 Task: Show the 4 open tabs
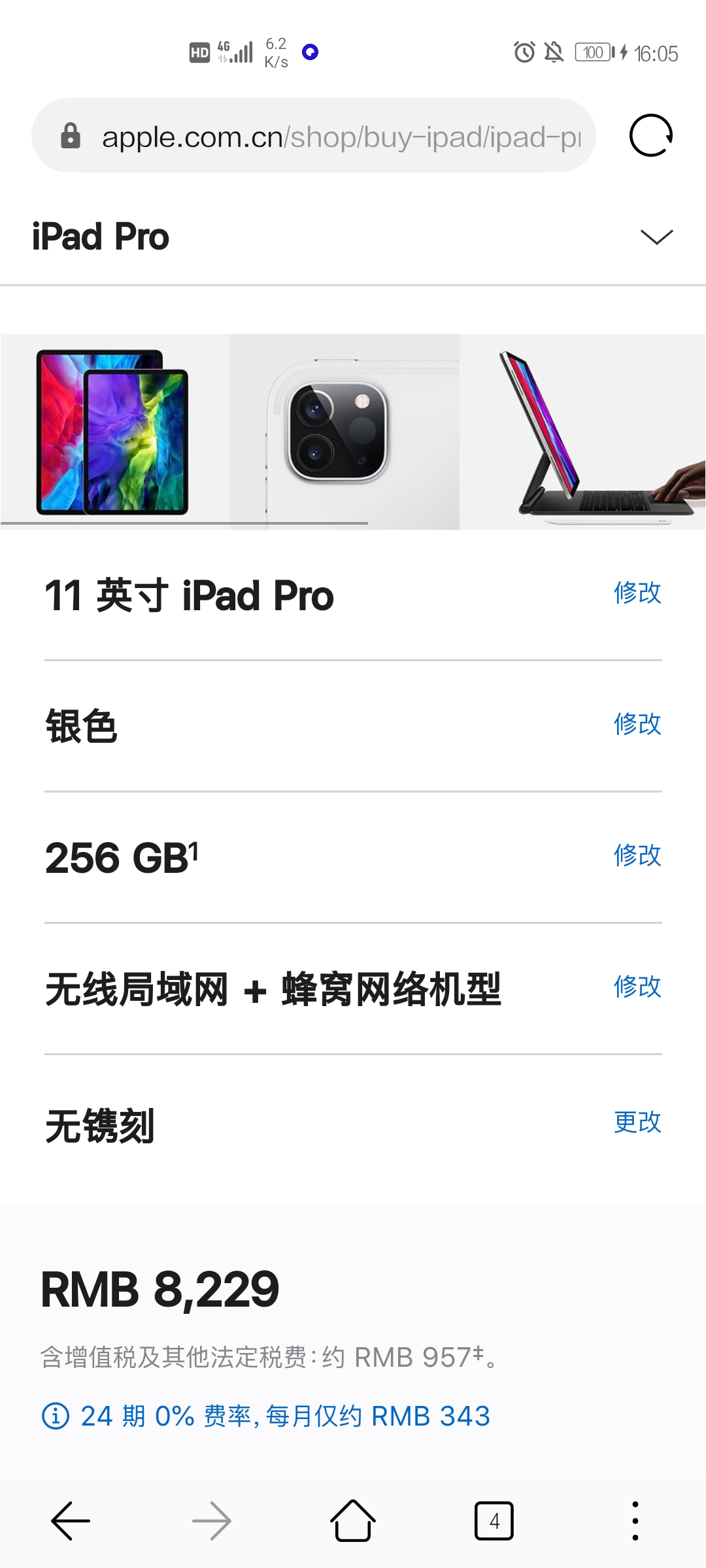[494, 1521]
